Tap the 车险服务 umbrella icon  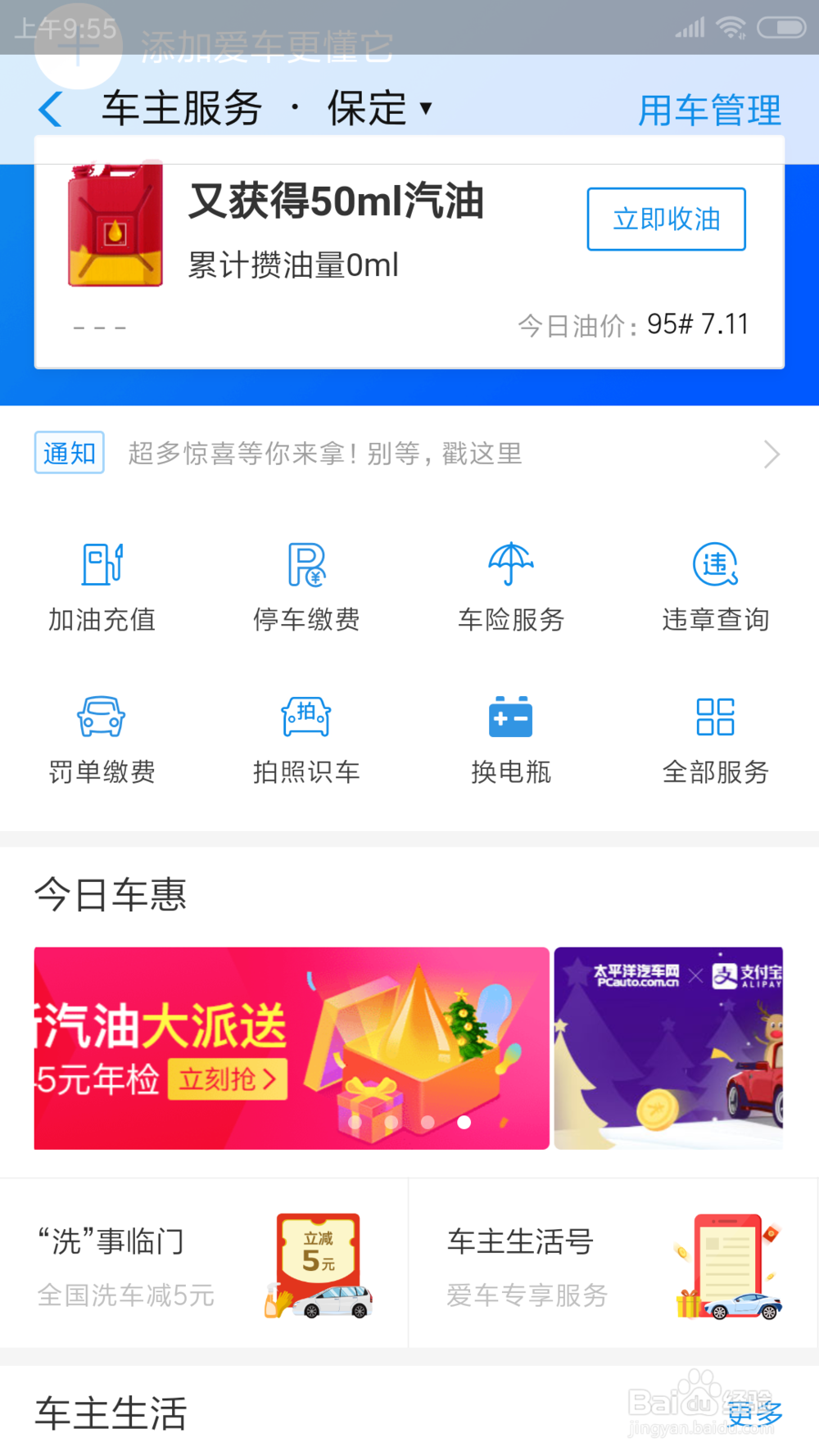[x=511, y=565]
